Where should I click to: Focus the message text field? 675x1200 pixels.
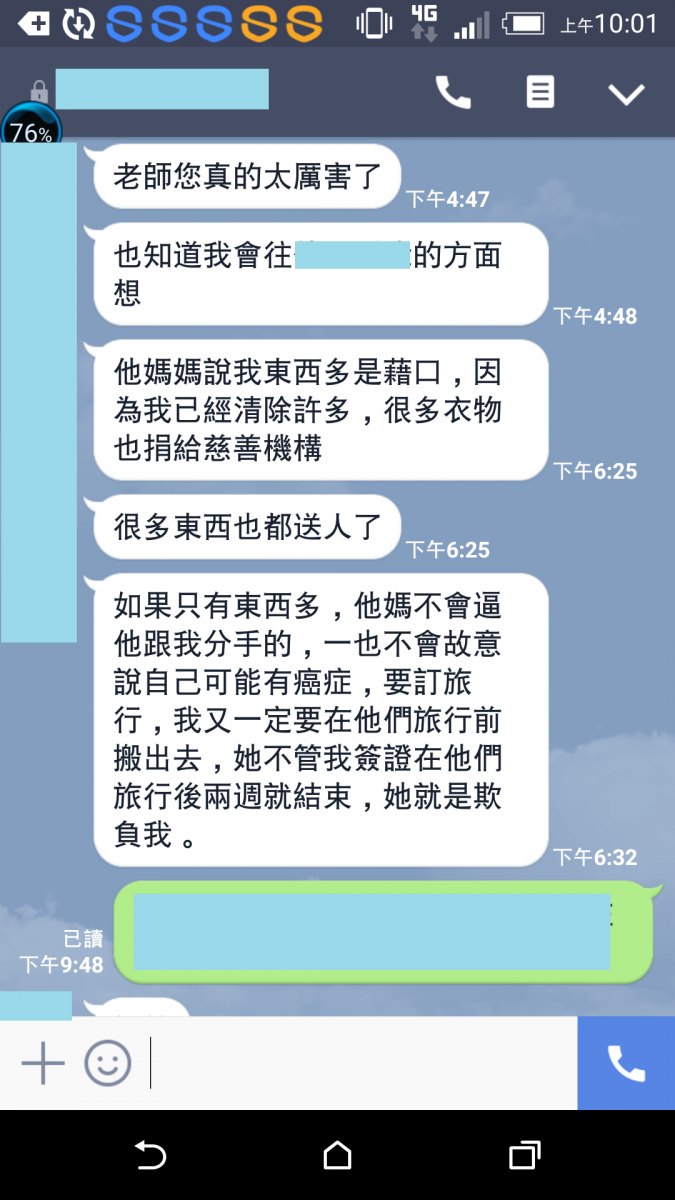pyautogui.click(x=360, y=1063)
